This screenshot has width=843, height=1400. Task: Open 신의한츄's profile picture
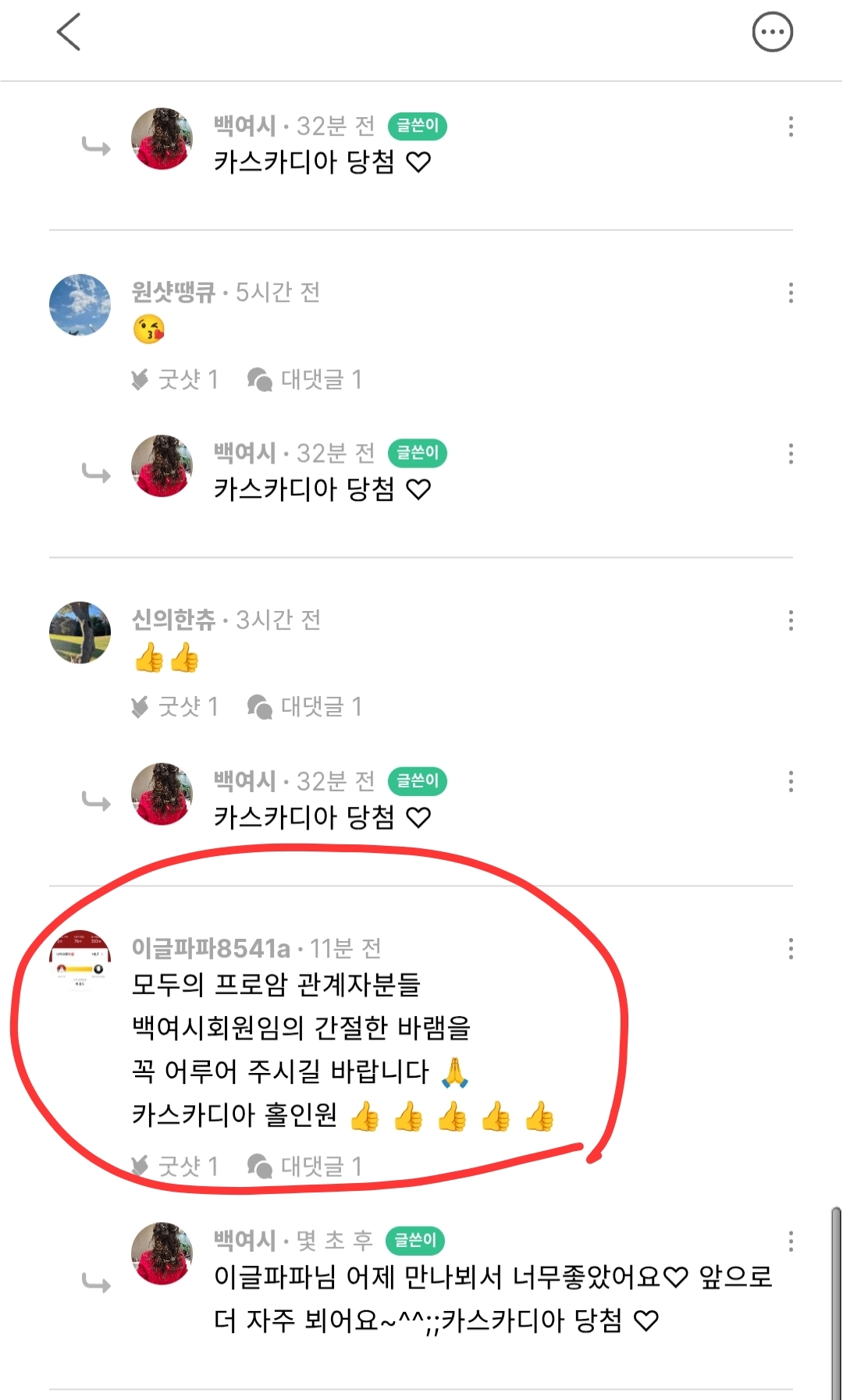pyautogui.click(x=80, y=633)
